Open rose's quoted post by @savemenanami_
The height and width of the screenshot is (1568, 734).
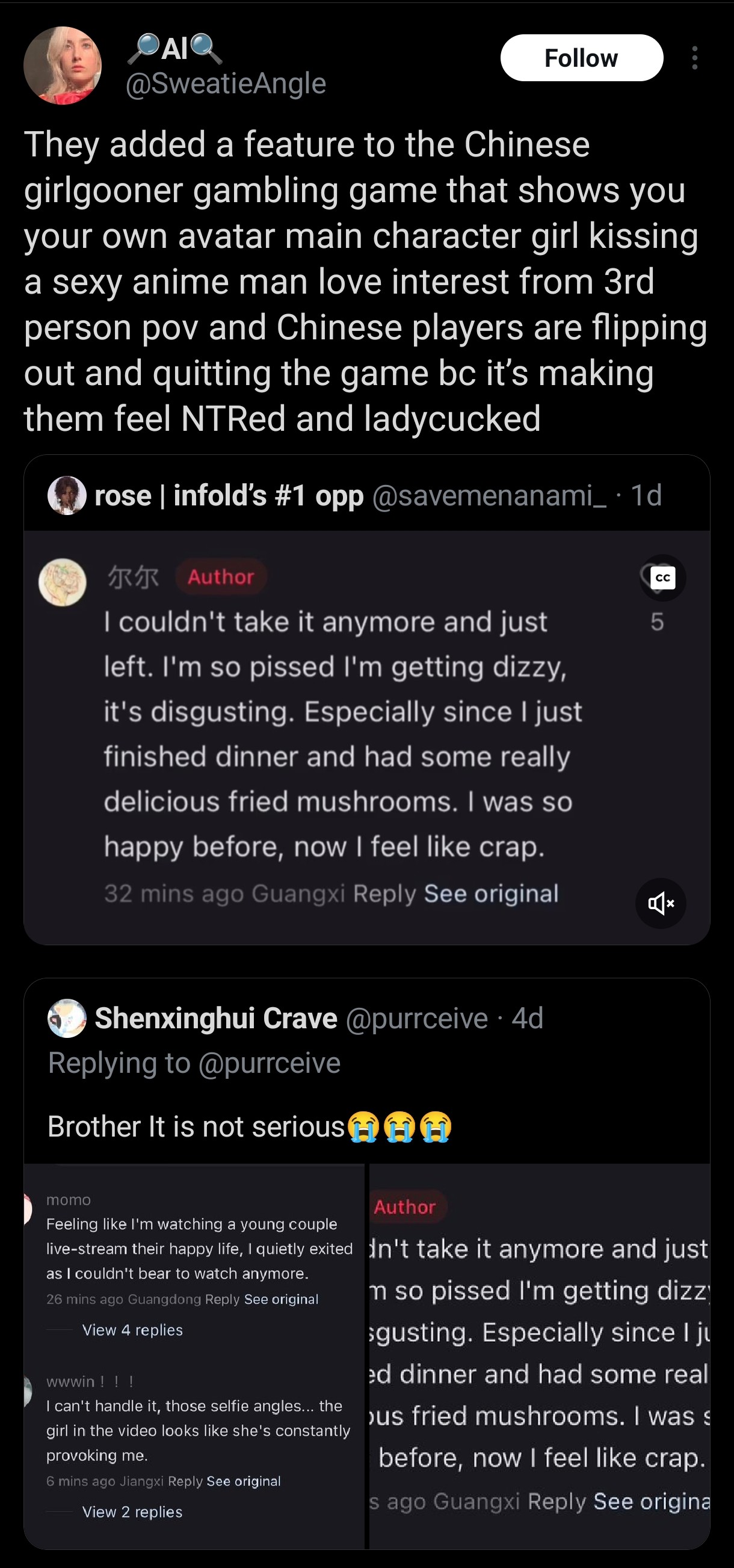(366, 699)
